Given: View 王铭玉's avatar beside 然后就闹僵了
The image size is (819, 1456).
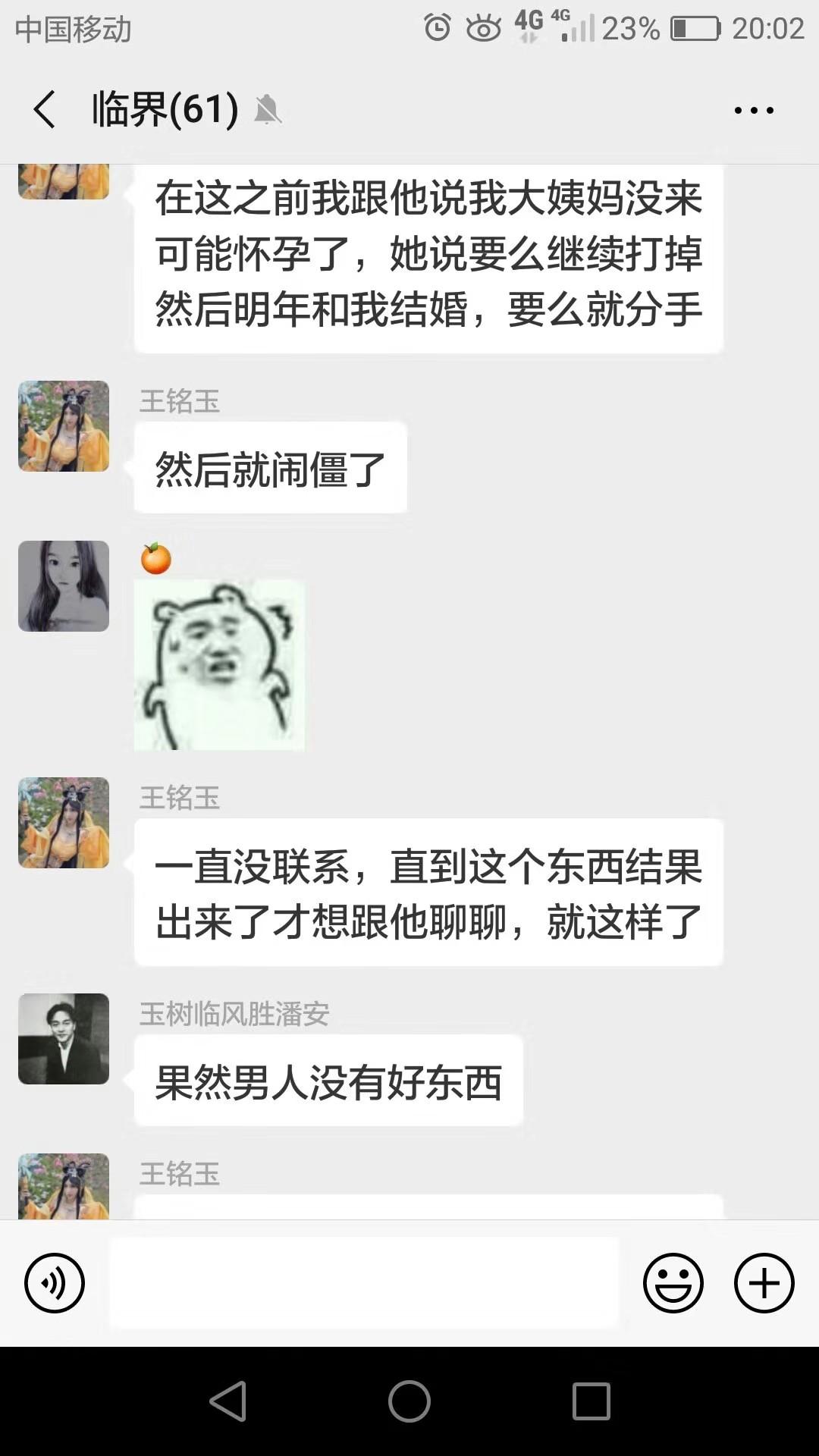Looking at the screenshot, I should pyautogui.click(x=64, y=426).
